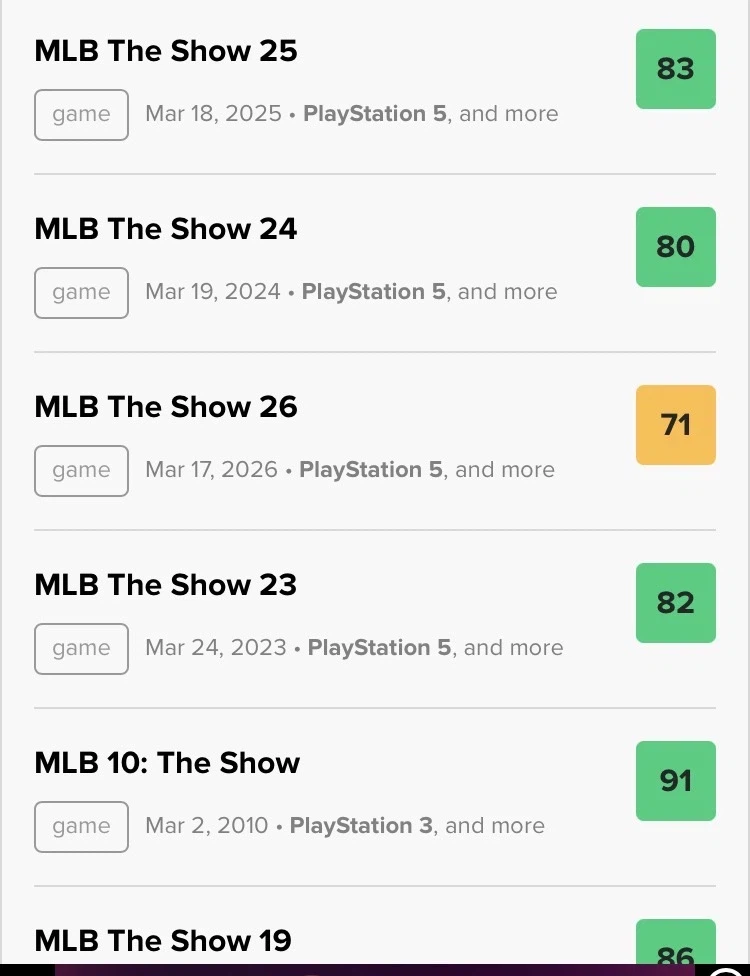Image resolution: width=750 pixels, height=976 pixels.
Task: Click the green badge beside MLB The Show 25
Action: [x=675, y=69]
